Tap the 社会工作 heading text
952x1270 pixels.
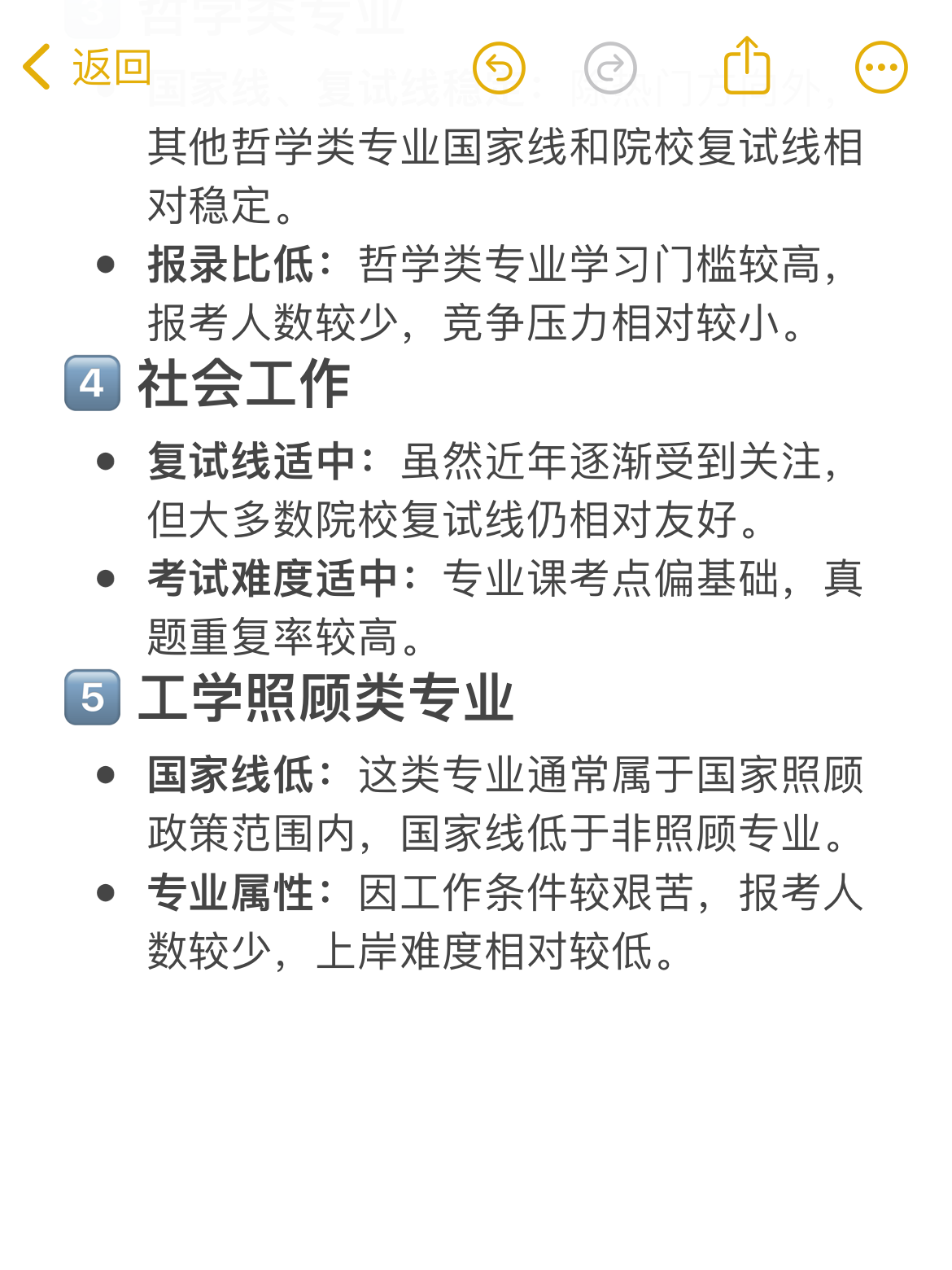(x=246, y=383)
